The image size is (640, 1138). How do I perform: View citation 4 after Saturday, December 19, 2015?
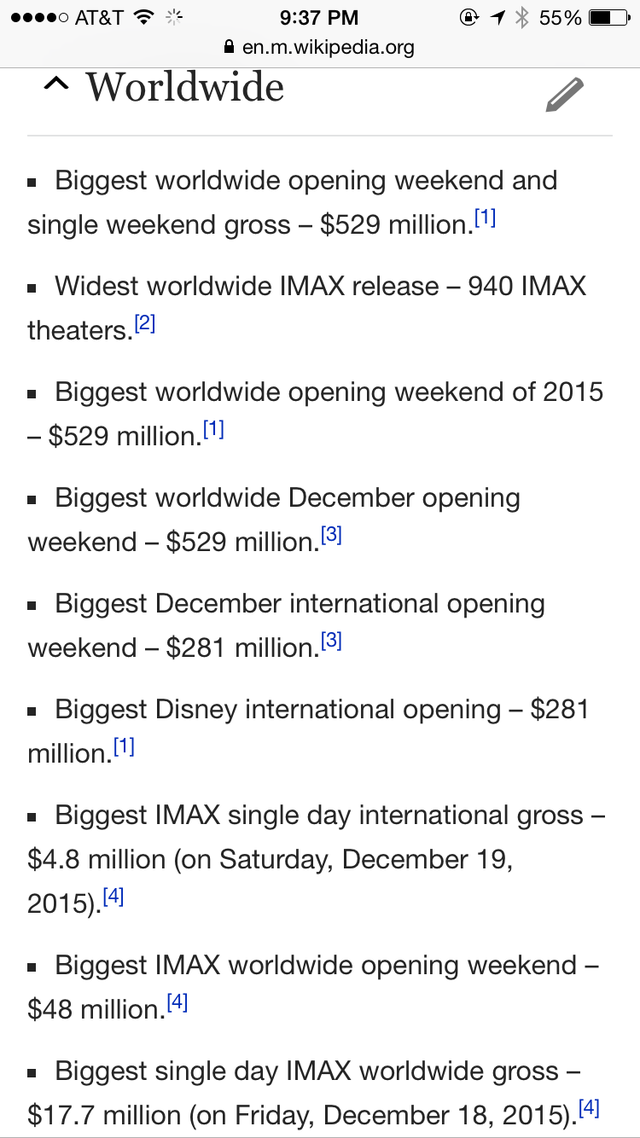click(113, 897)
